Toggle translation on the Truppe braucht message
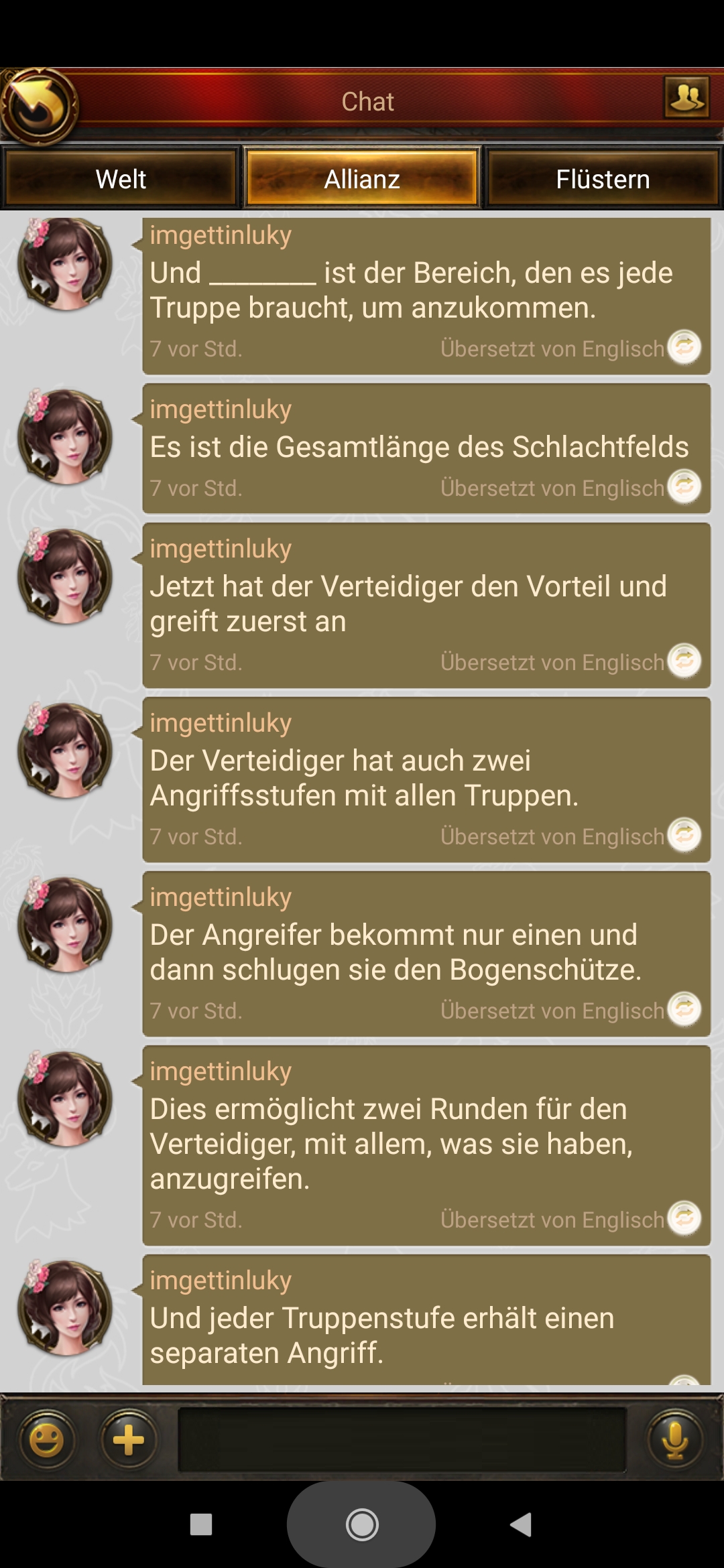 (684, 347)
